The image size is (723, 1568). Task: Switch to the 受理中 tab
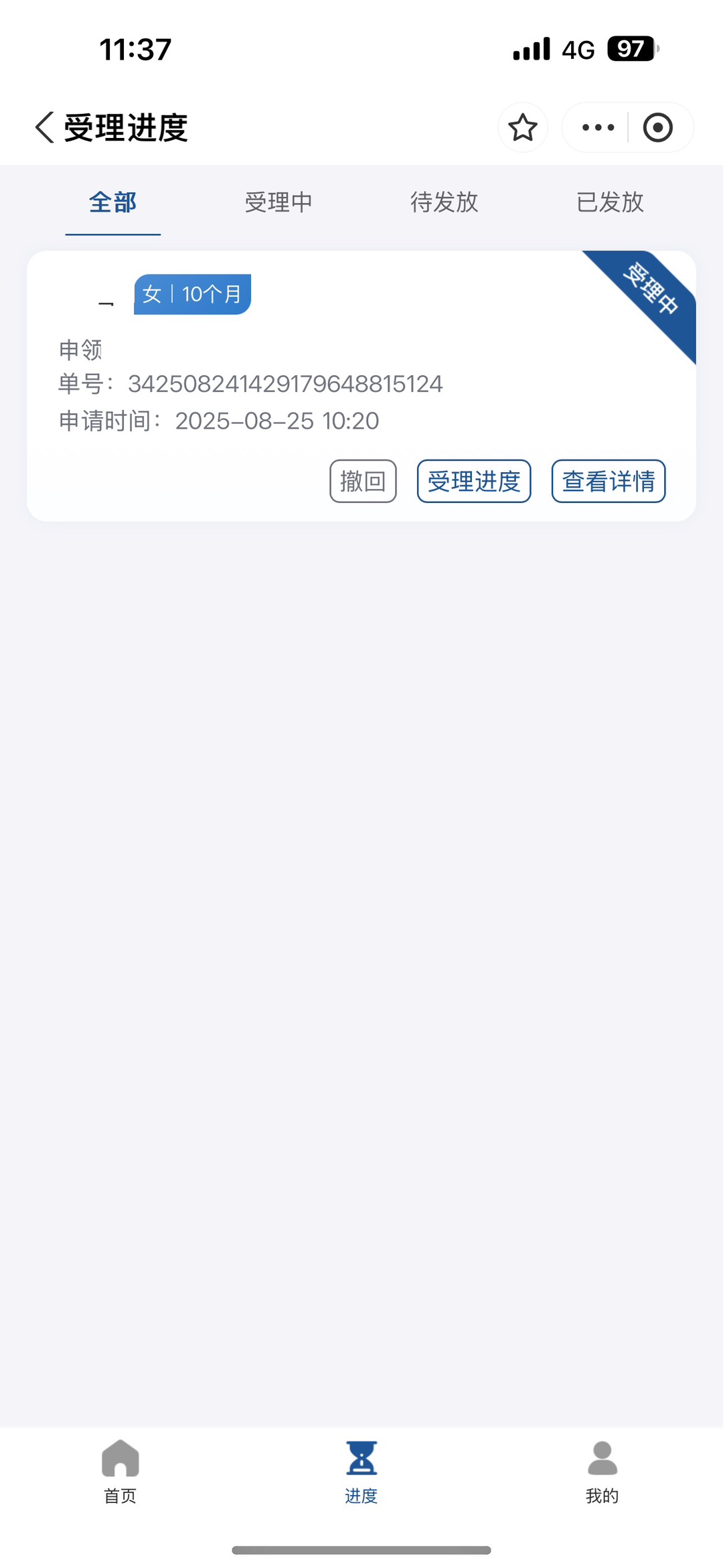(278, 202)
